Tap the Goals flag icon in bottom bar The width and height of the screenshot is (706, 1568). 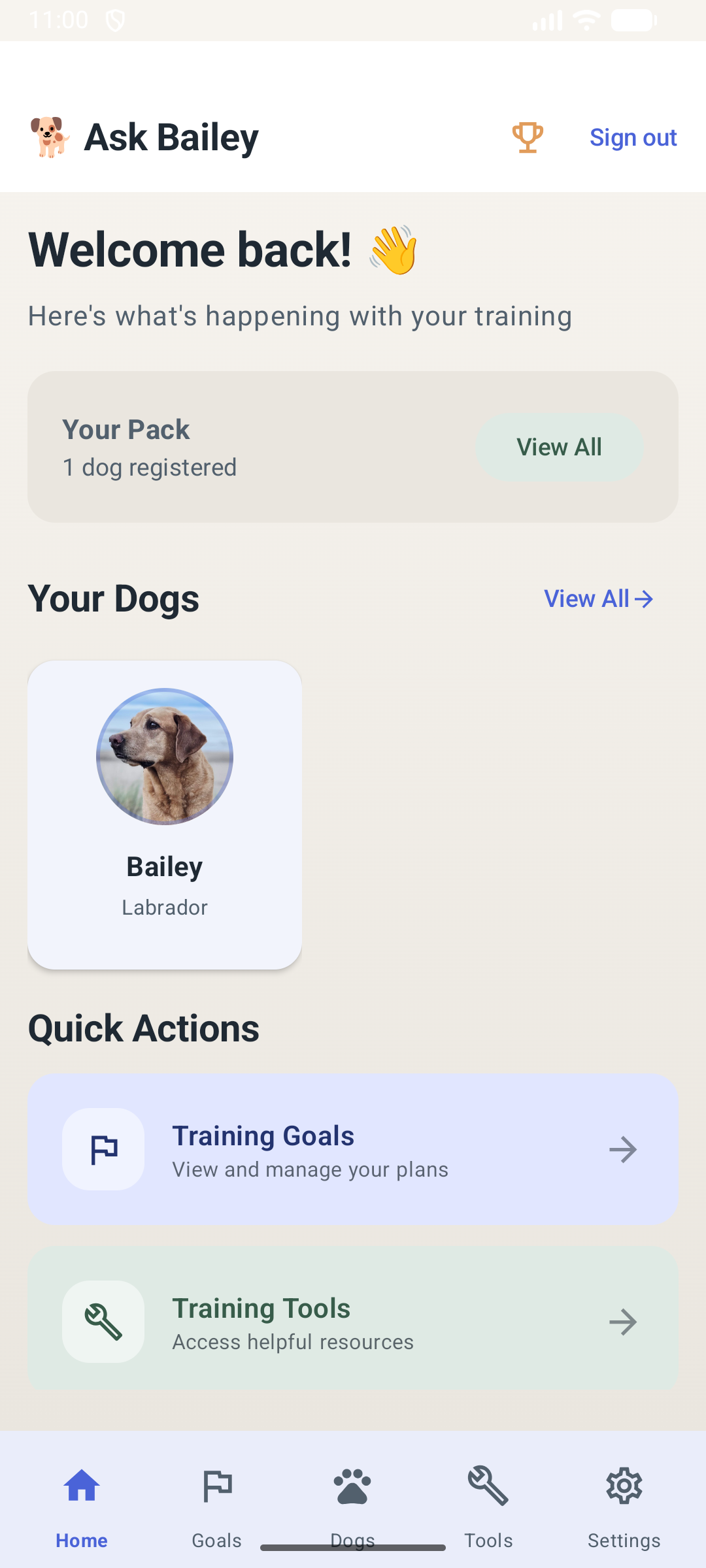(217, 1486)
